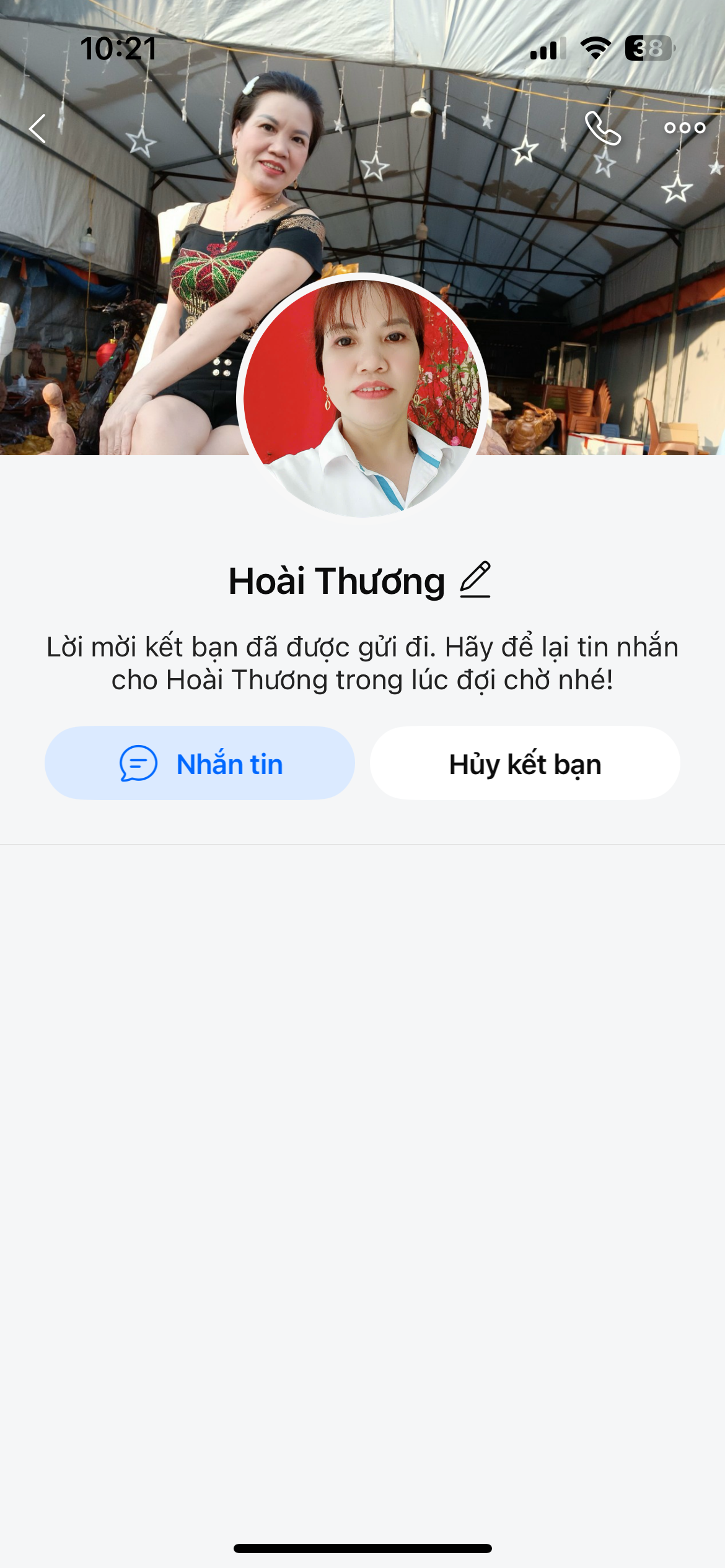The image size is (725, 1568).
Task: Edit the nickname with the pencil icon
Action: coord(475,580)
